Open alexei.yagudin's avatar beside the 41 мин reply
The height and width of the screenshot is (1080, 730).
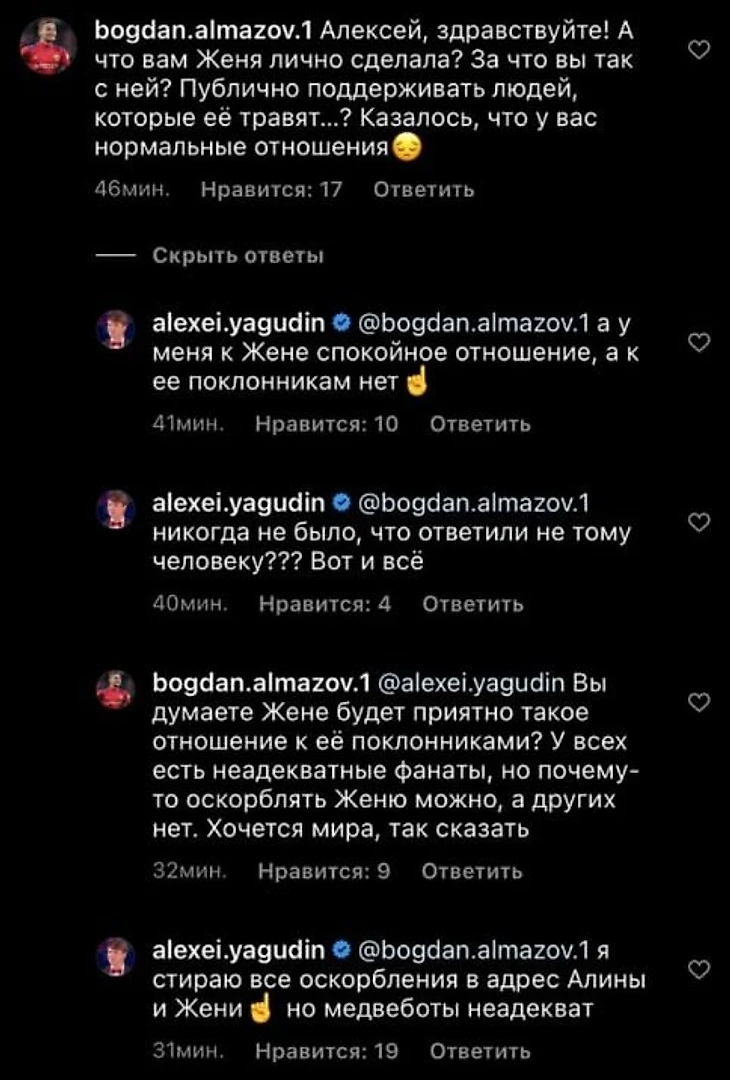(115, 329)
